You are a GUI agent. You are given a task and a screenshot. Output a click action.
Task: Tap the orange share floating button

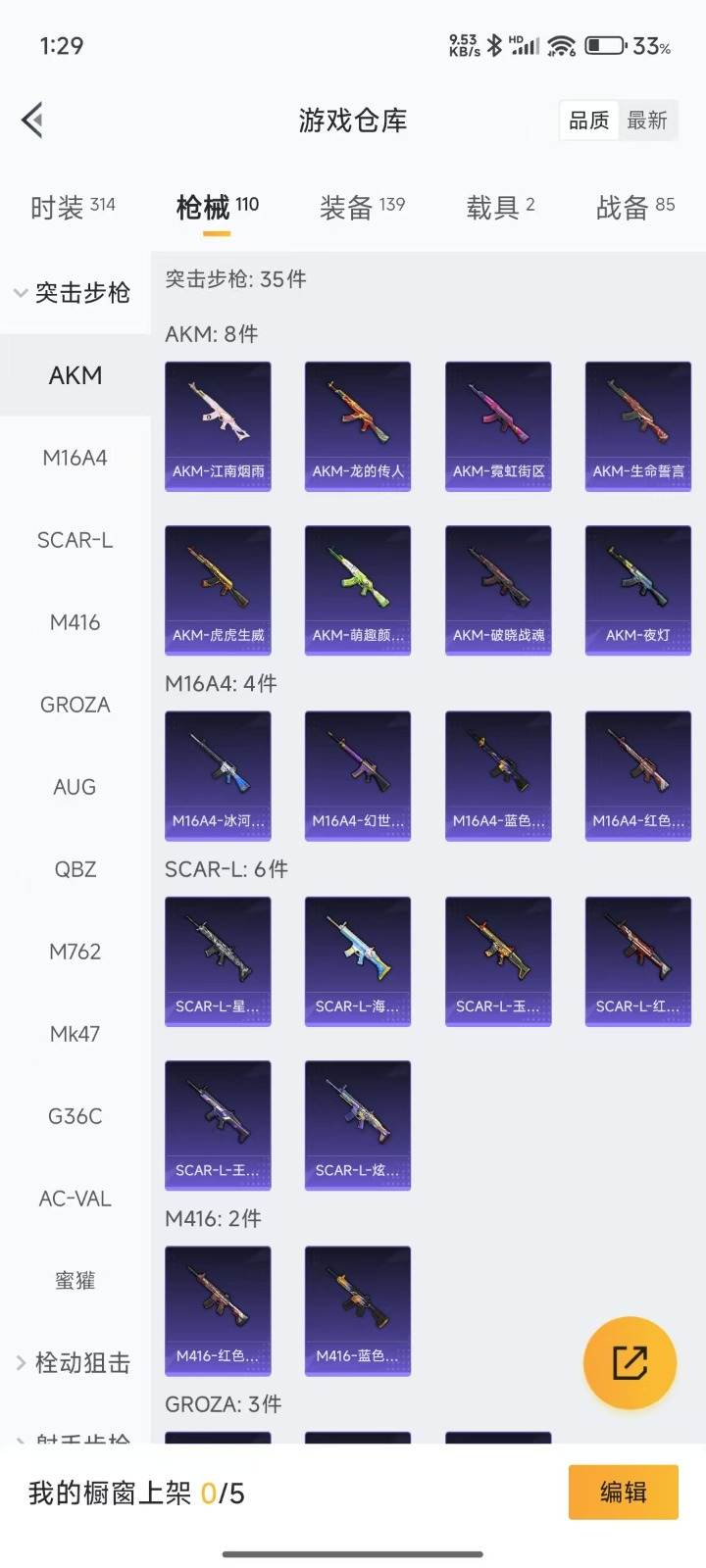point(630,1362)
